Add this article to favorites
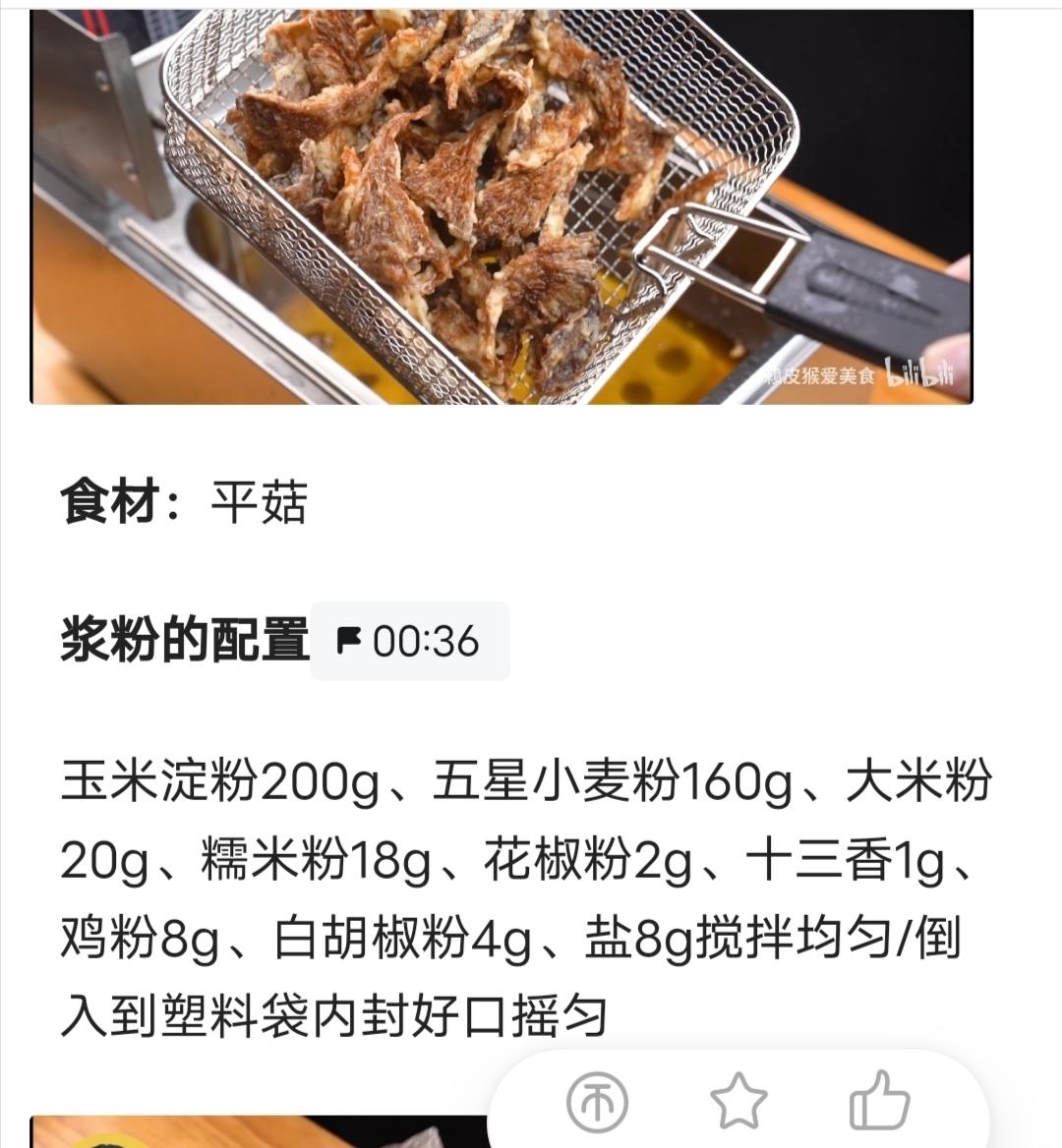The height and width of the screenshot is (1148, 1062). pos(737,1100)
